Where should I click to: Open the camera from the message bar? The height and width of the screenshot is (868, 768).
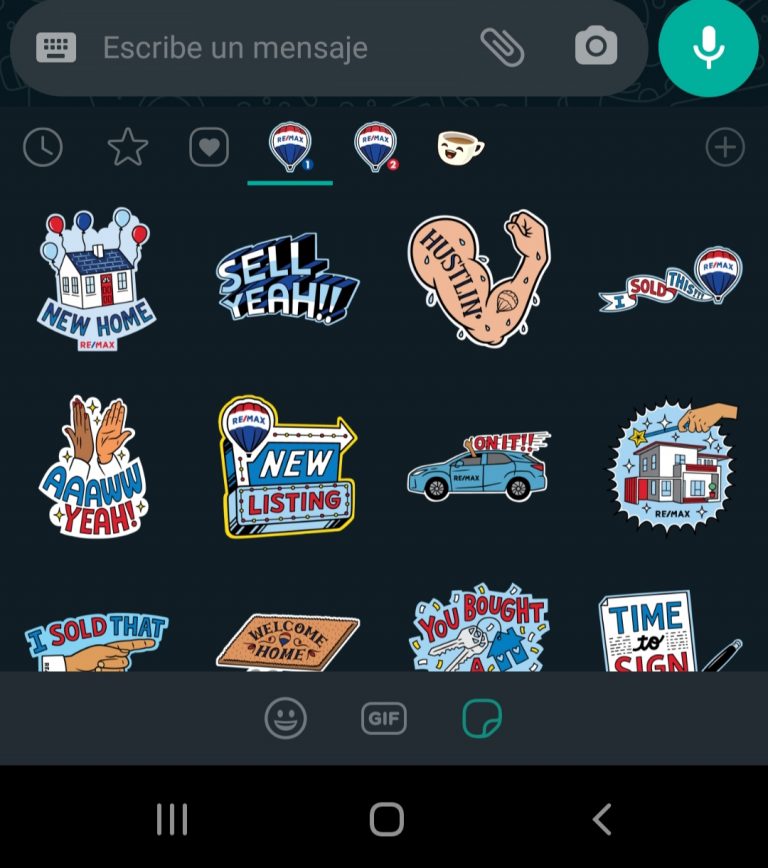[x=594, y=47]
